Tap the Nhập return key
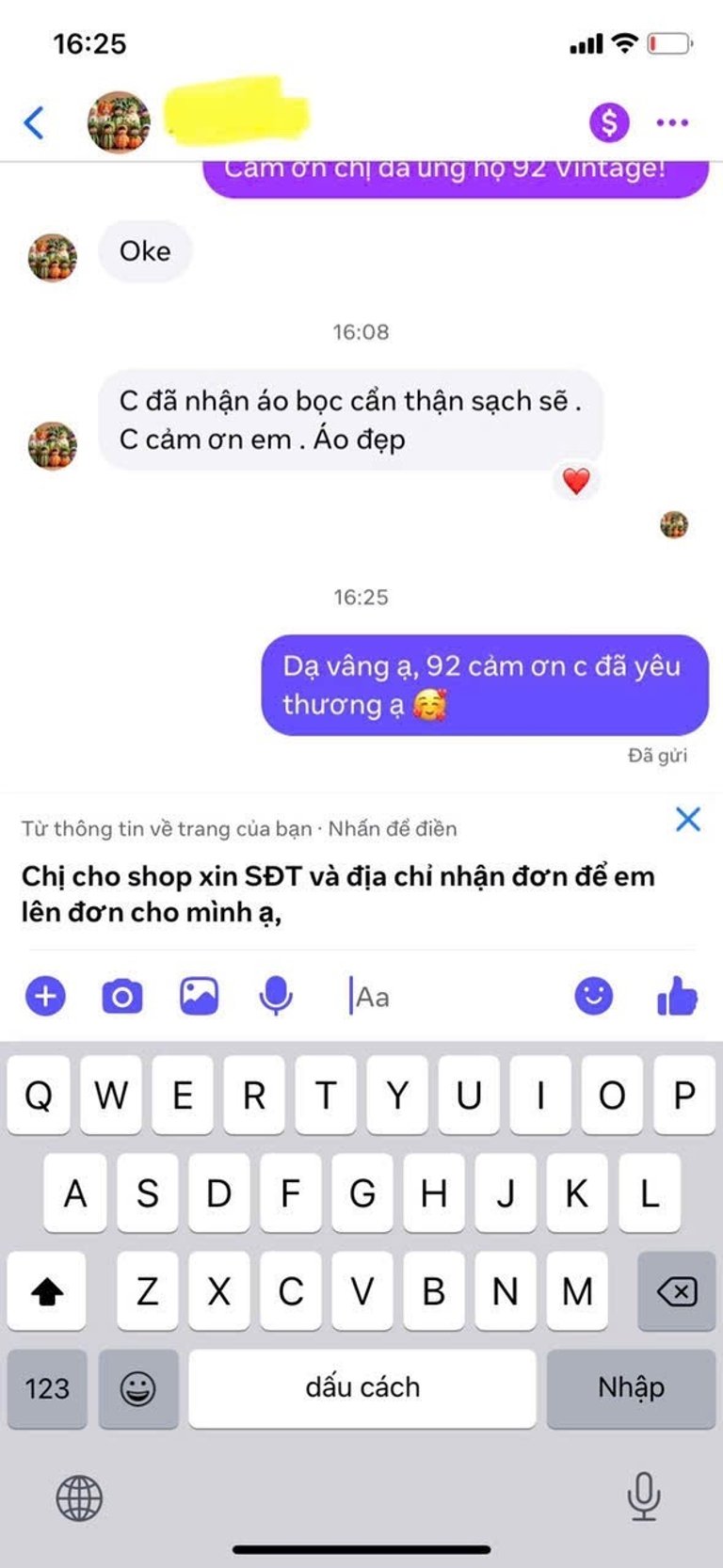Image resolution: width=723 pixels, height=1568 pixels. tap(631, 1388)
